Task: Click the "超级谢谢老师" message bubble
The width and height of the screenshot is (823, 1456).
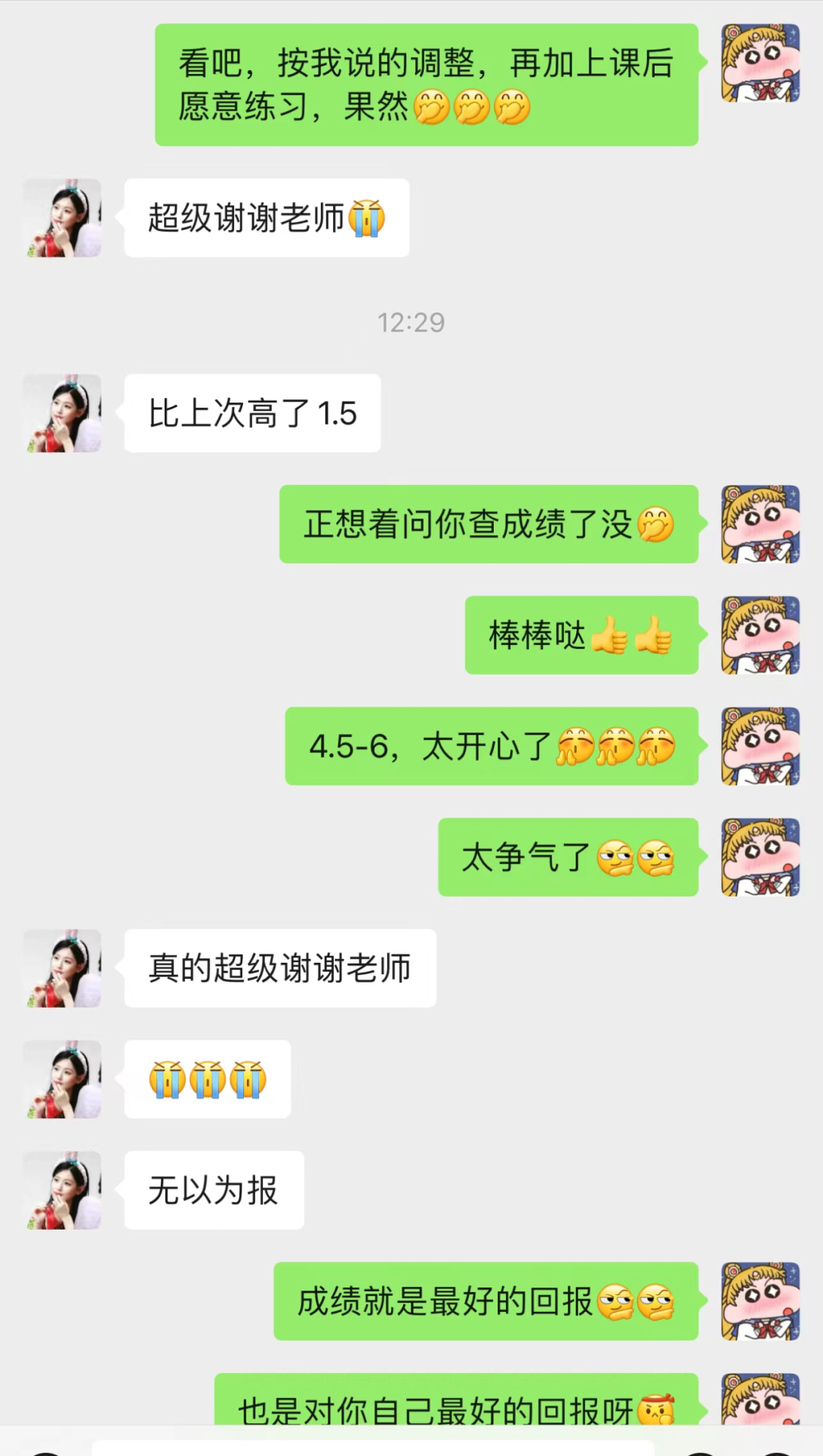Action: (x=265, y=218)
